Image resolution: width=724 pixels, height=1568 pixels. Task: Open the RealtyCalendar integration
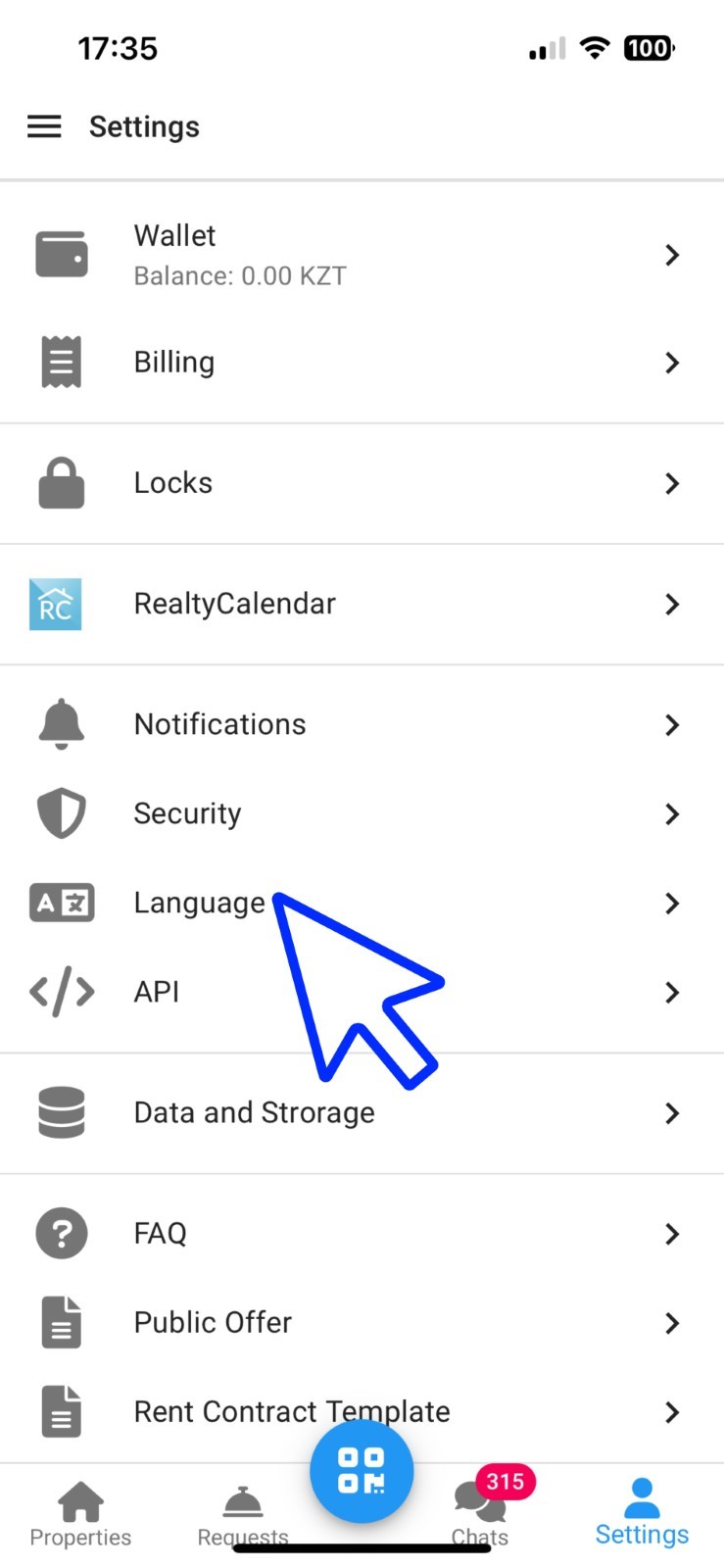pyautogui.click(x=362, y=604)
